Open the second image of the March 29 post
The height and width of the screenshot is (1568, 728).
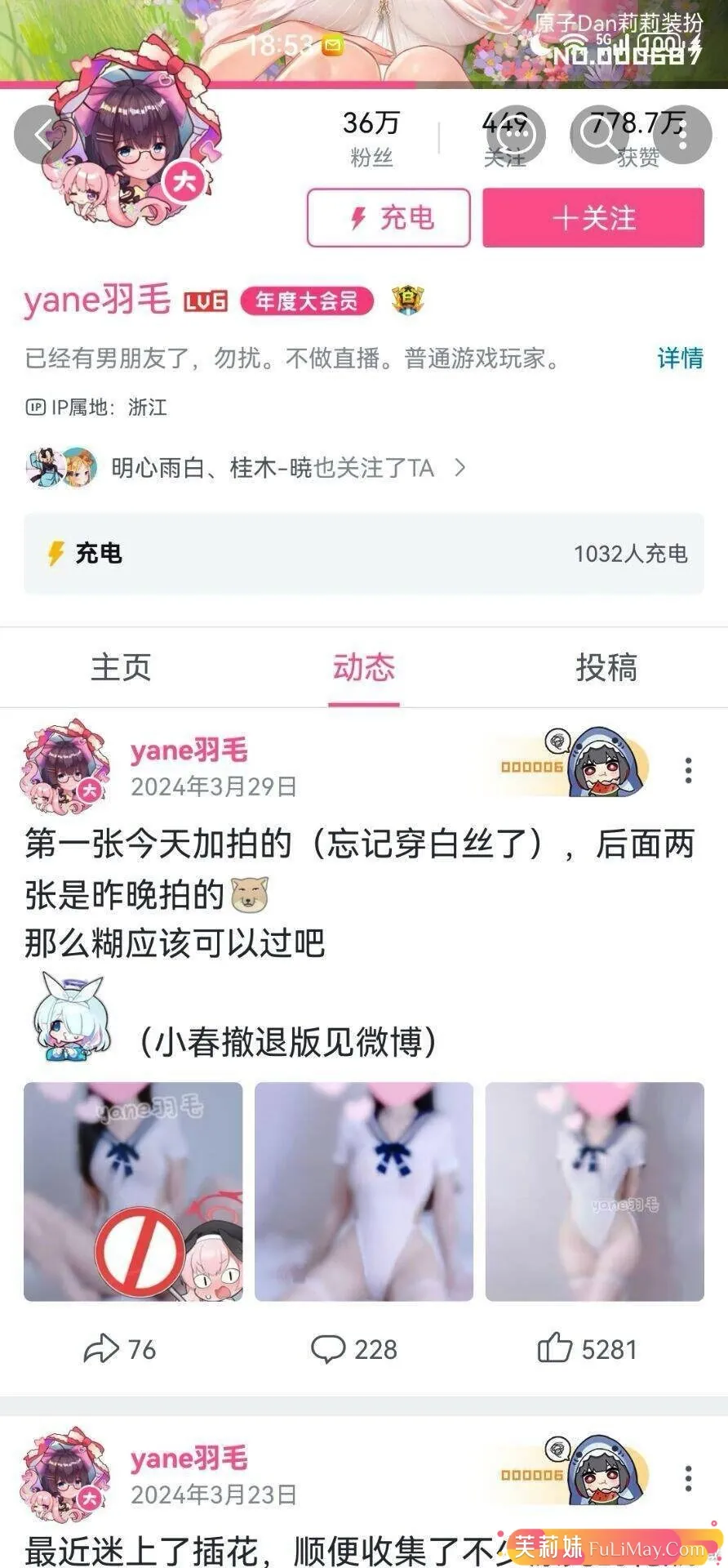(364, 1192)
